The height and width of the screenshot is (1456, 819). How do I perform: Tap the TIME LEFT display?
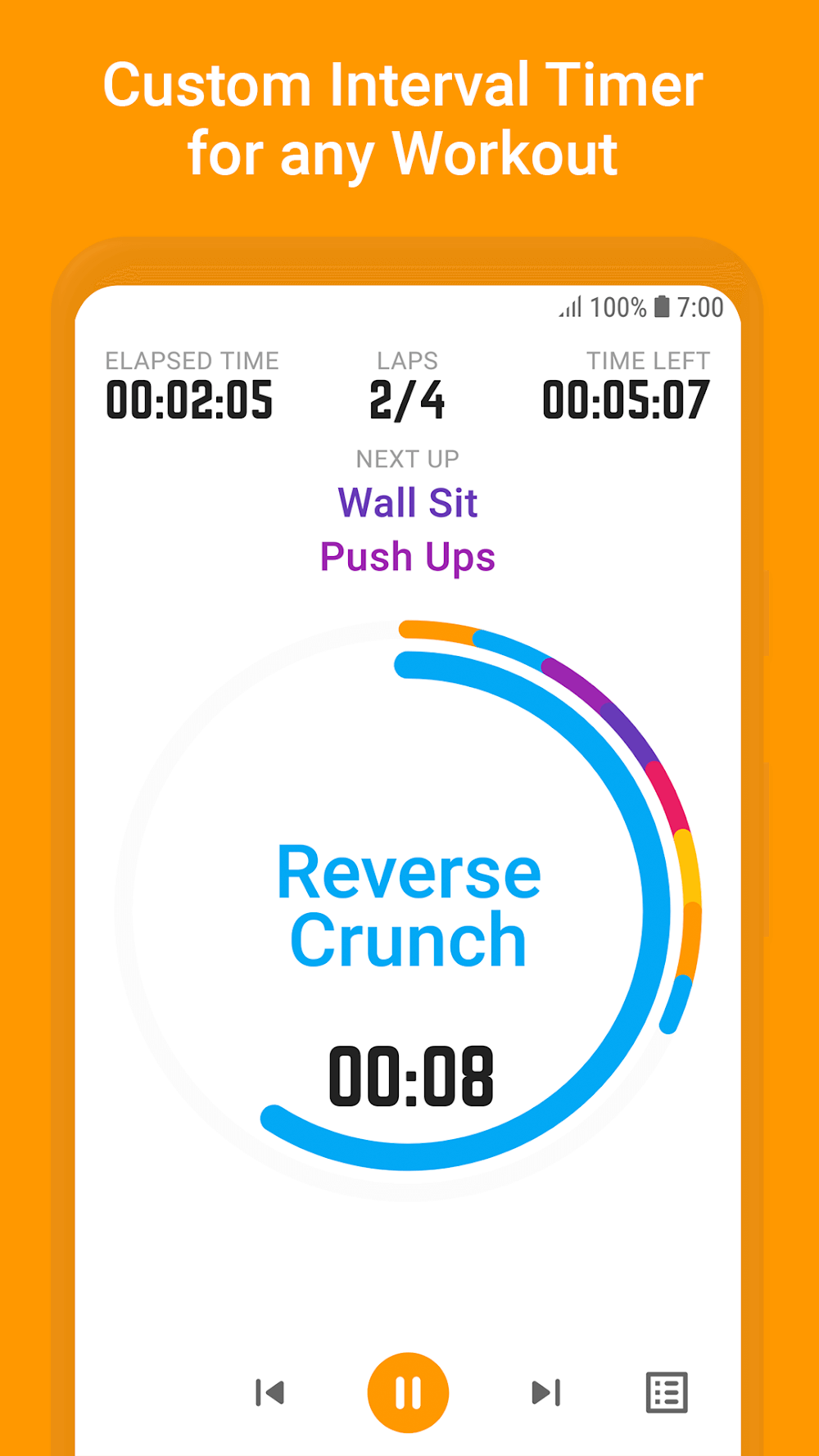(627, 400)
